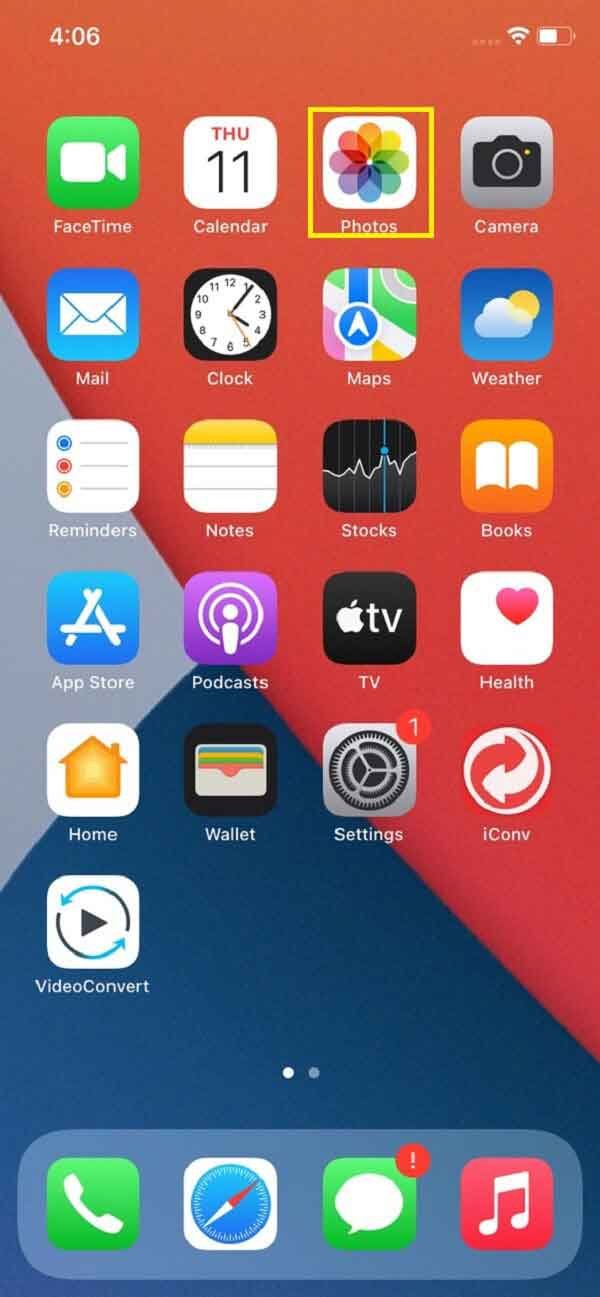Open the Mail app
This screenshot has width=600, height=1297.
(93, 314)
